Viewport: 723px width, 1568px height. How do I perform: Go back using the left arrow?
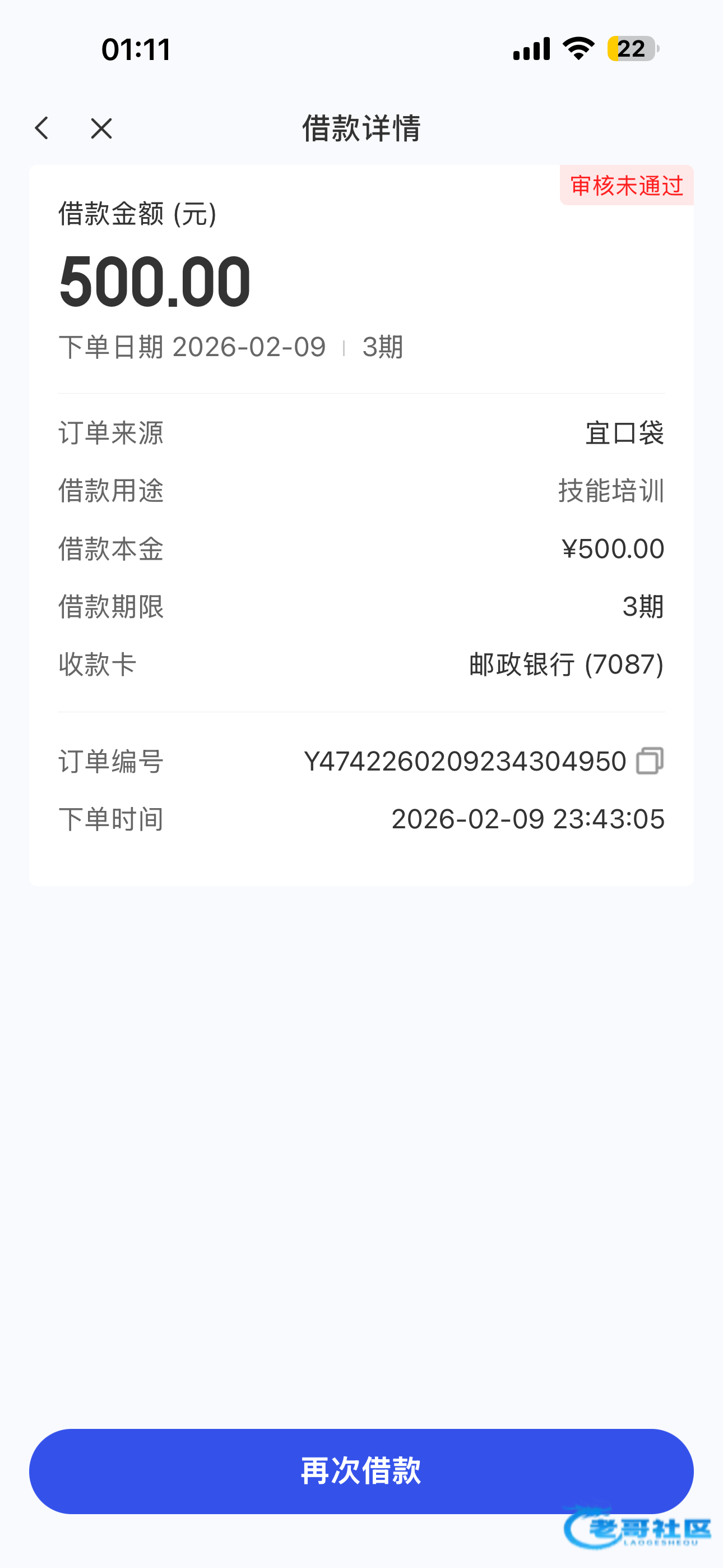click(x=41, y=128)
